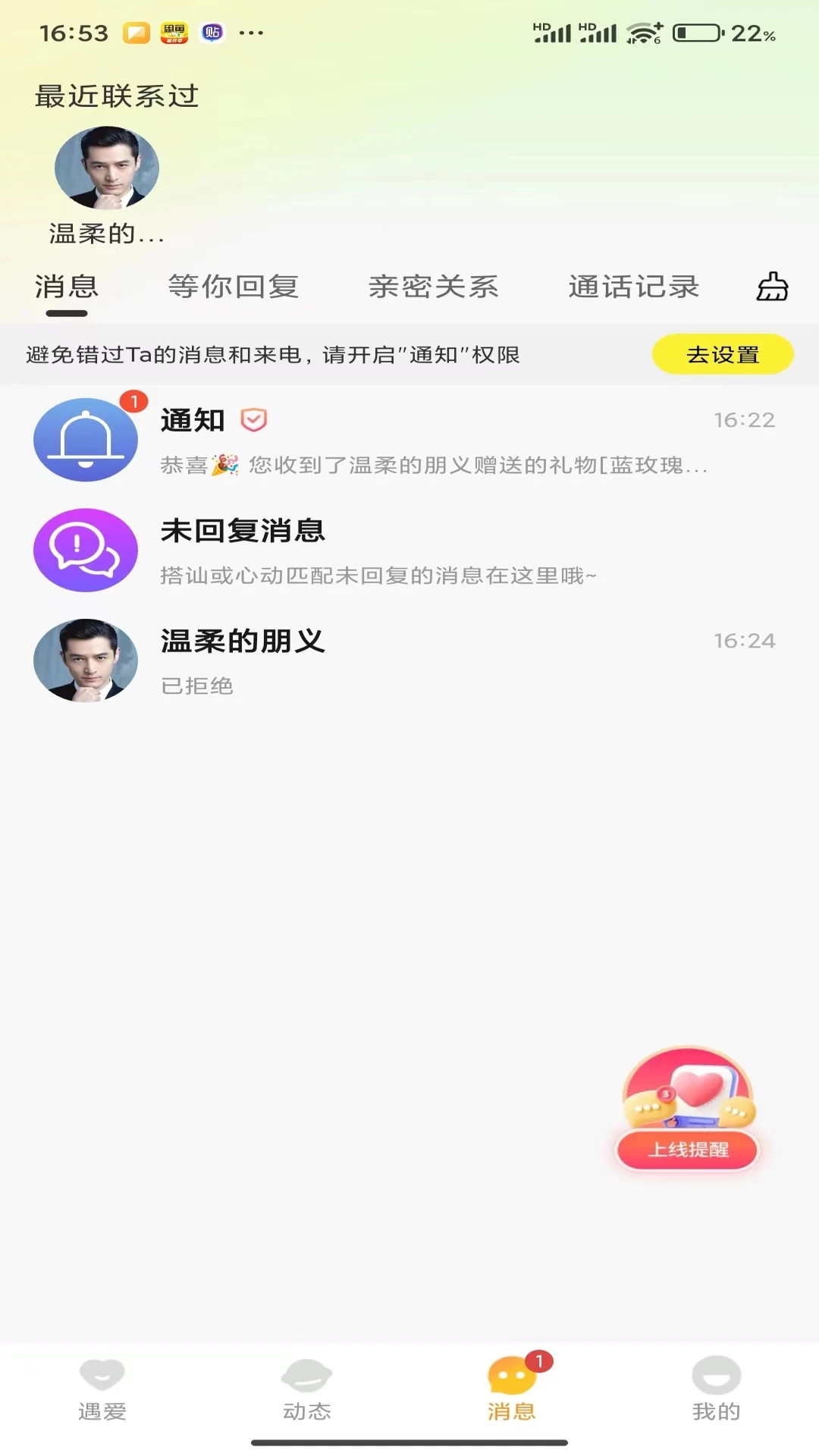Image resolution: width=819 pixels, height=1456 pixels.
Task: Switch to the 通话记录 tab
Action: point(633,287)
